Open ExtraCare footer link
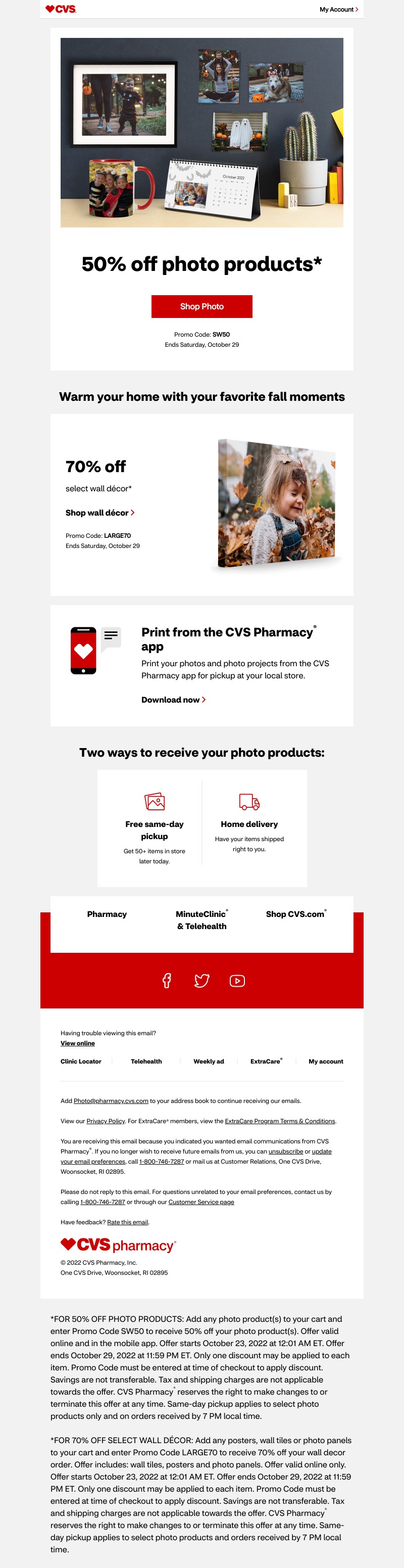Screen dimensions: 404x1568 (x=266, y=1061)
